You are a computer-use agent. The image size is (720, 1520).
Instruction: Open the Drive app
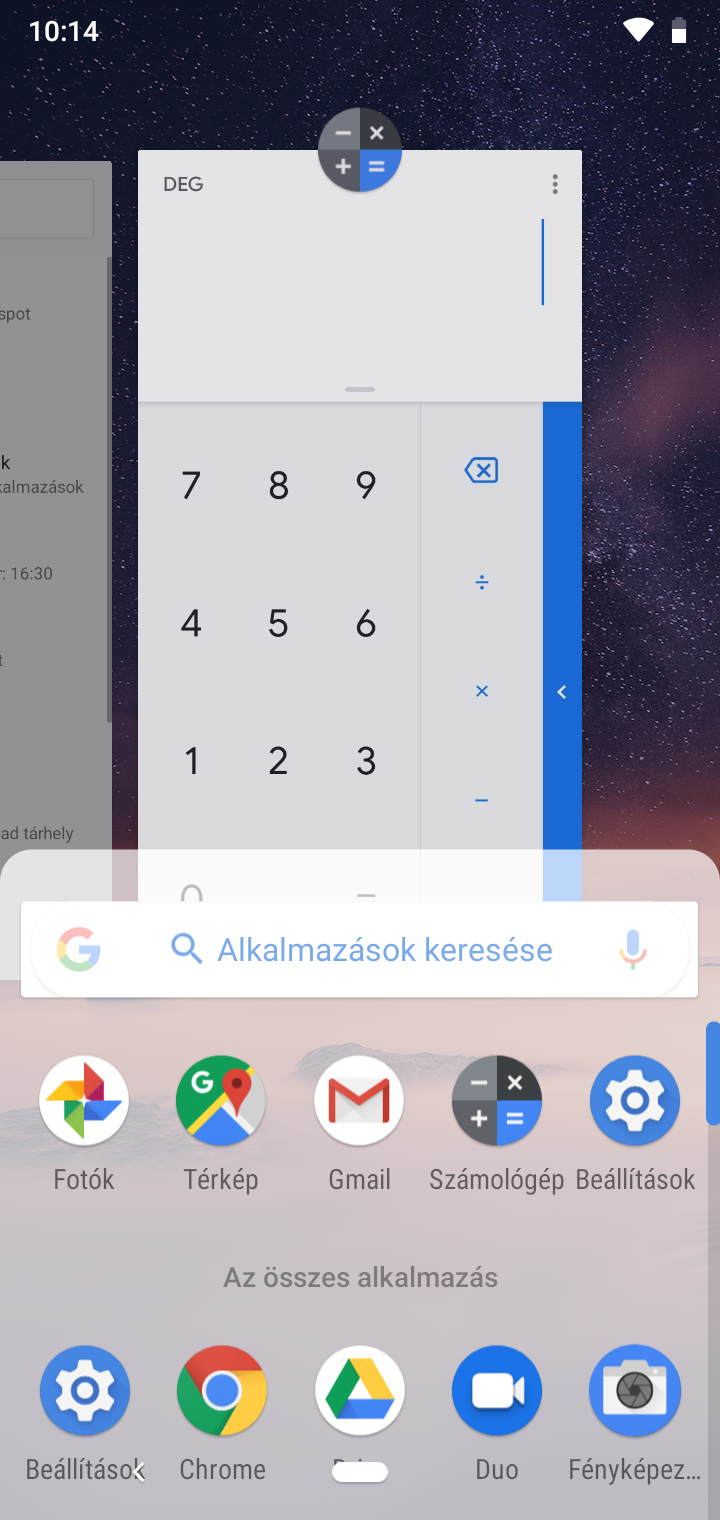coord(360,1391)
